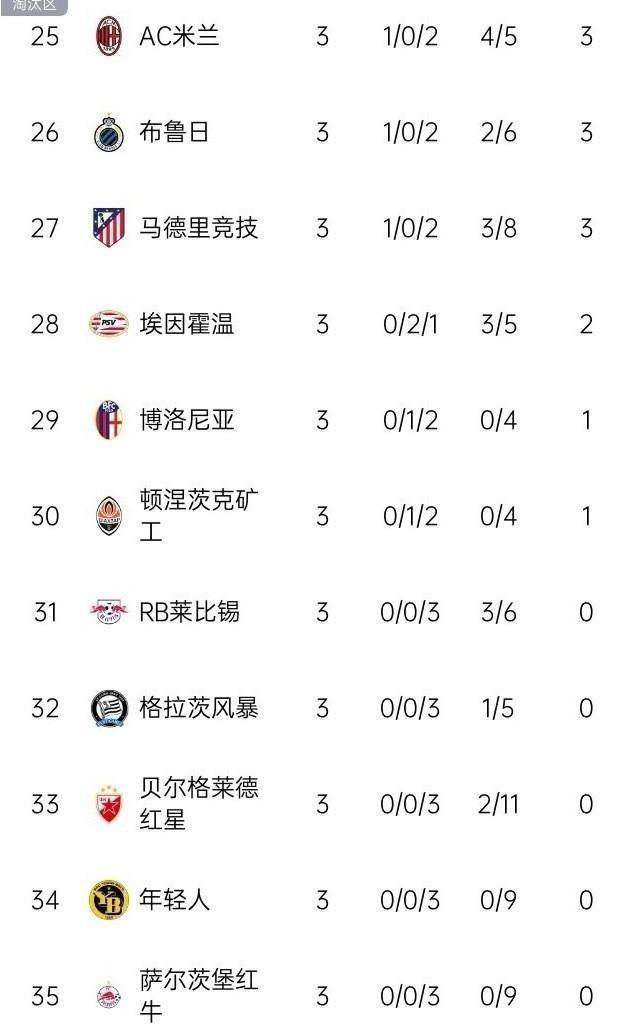The width and height of the screenshot is (644, 1027).
Task: Open 贝尔格莱德红星 team page
Action: tap(198, 804)
